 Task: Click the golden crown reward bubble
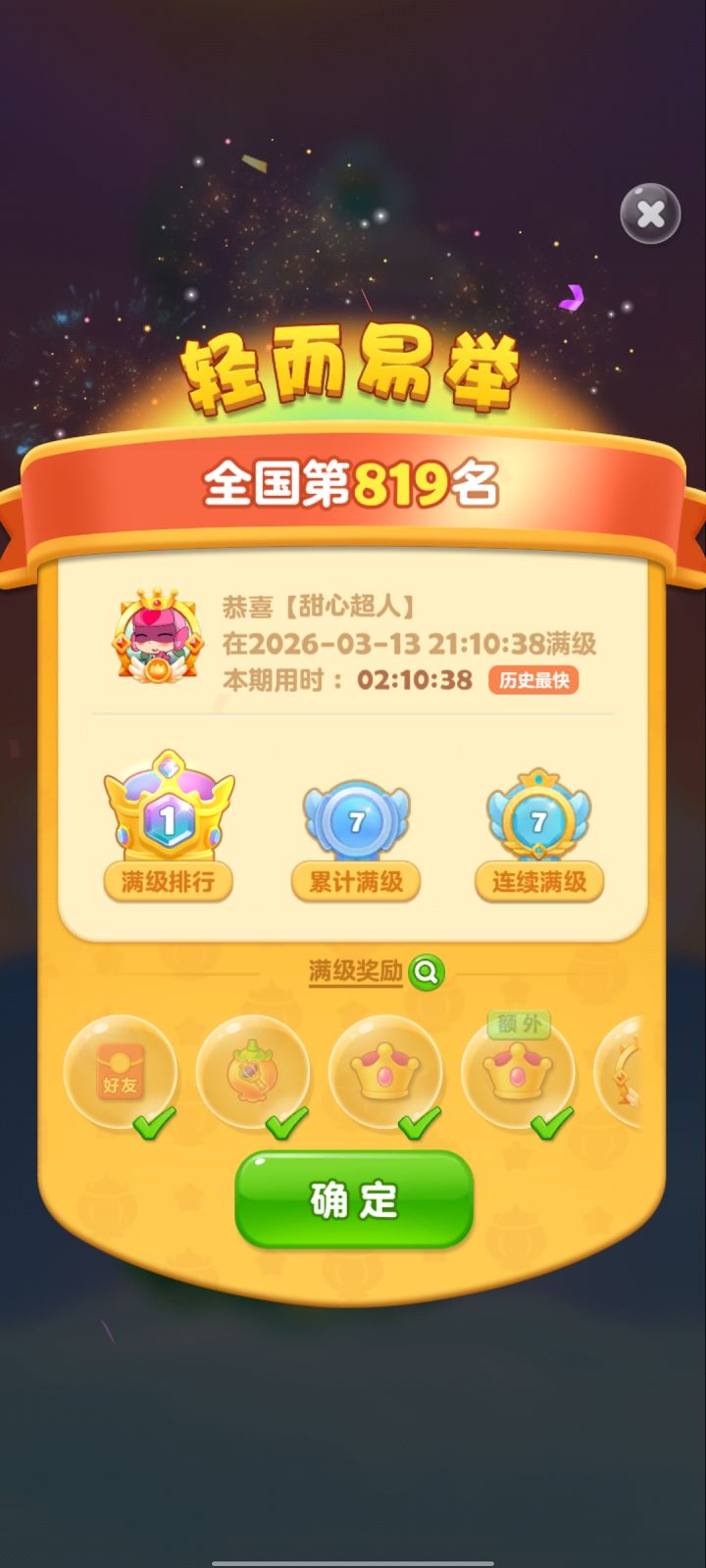click(x=385, y=1073)
